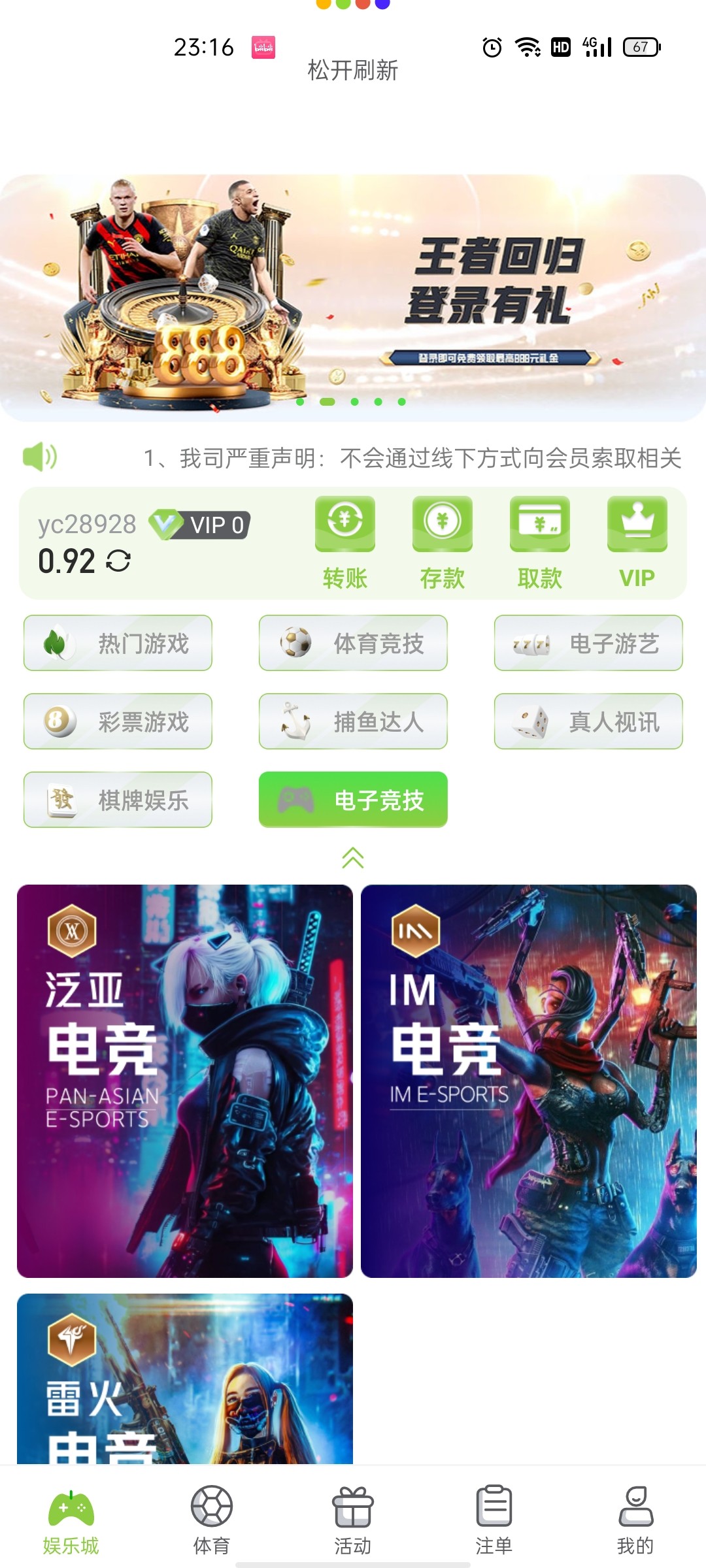
Task: Open the IM电竞 game card
Action: point(528,1081)
